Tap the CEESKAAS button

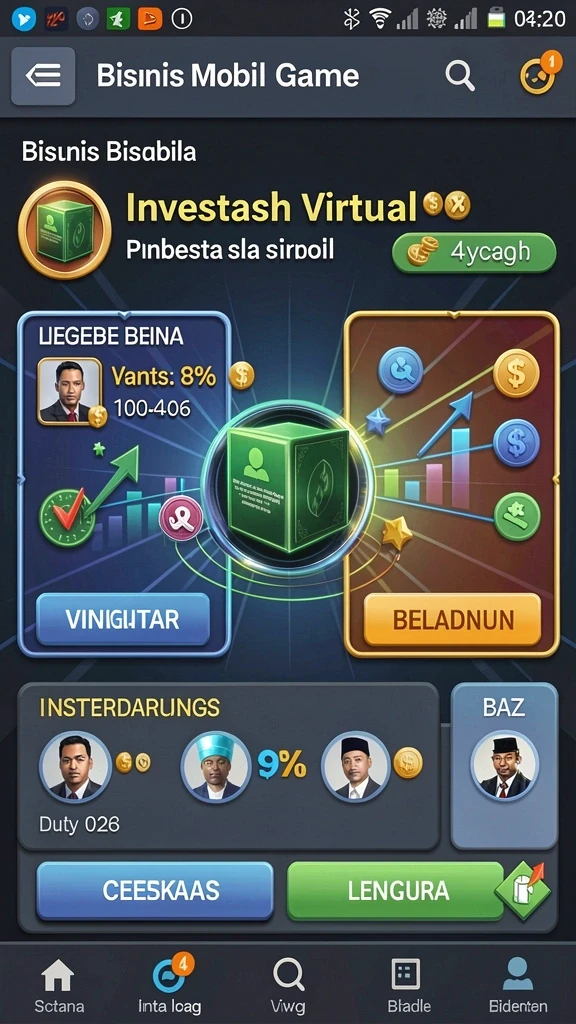(155, 890)
